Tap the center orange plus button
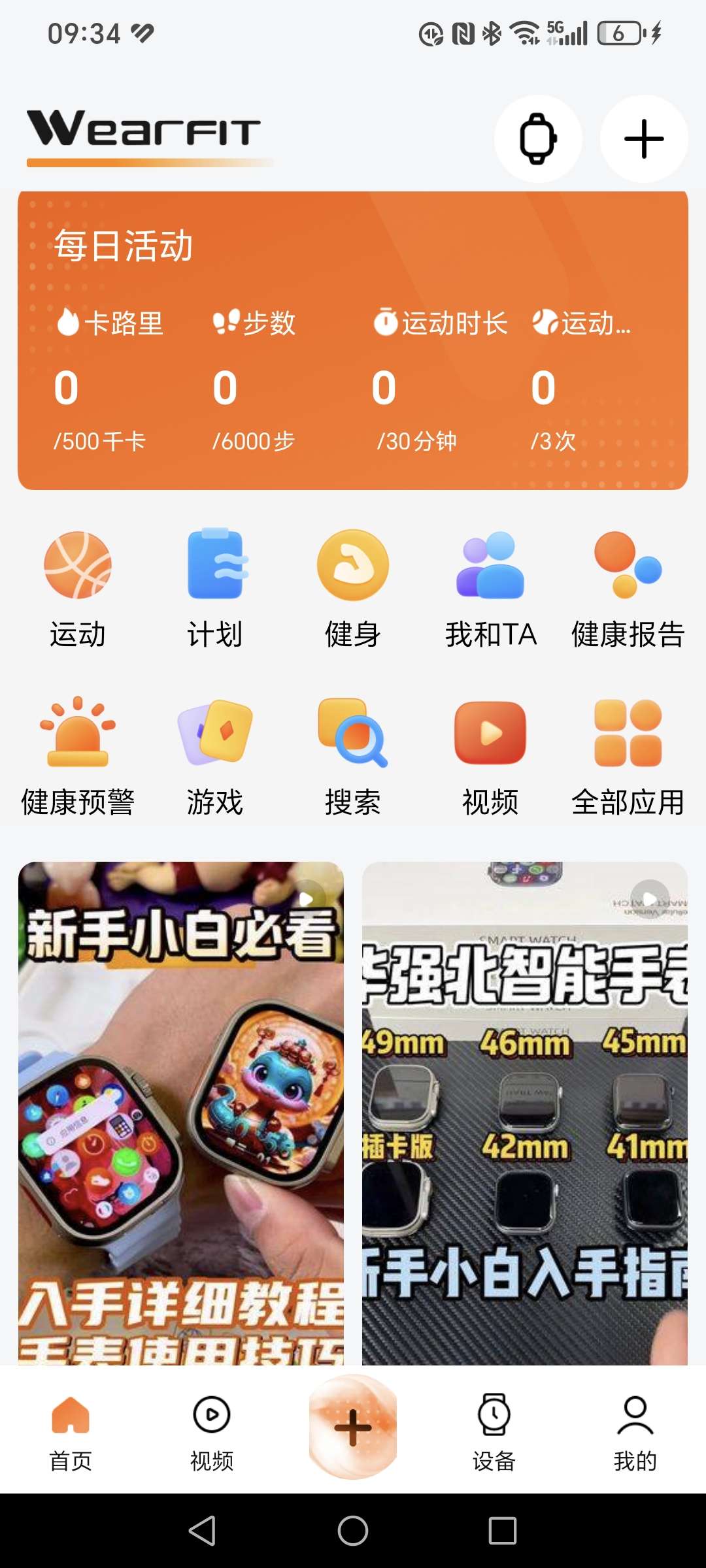The width and height of the screenshot is (706, 1568). [353, 1427]
